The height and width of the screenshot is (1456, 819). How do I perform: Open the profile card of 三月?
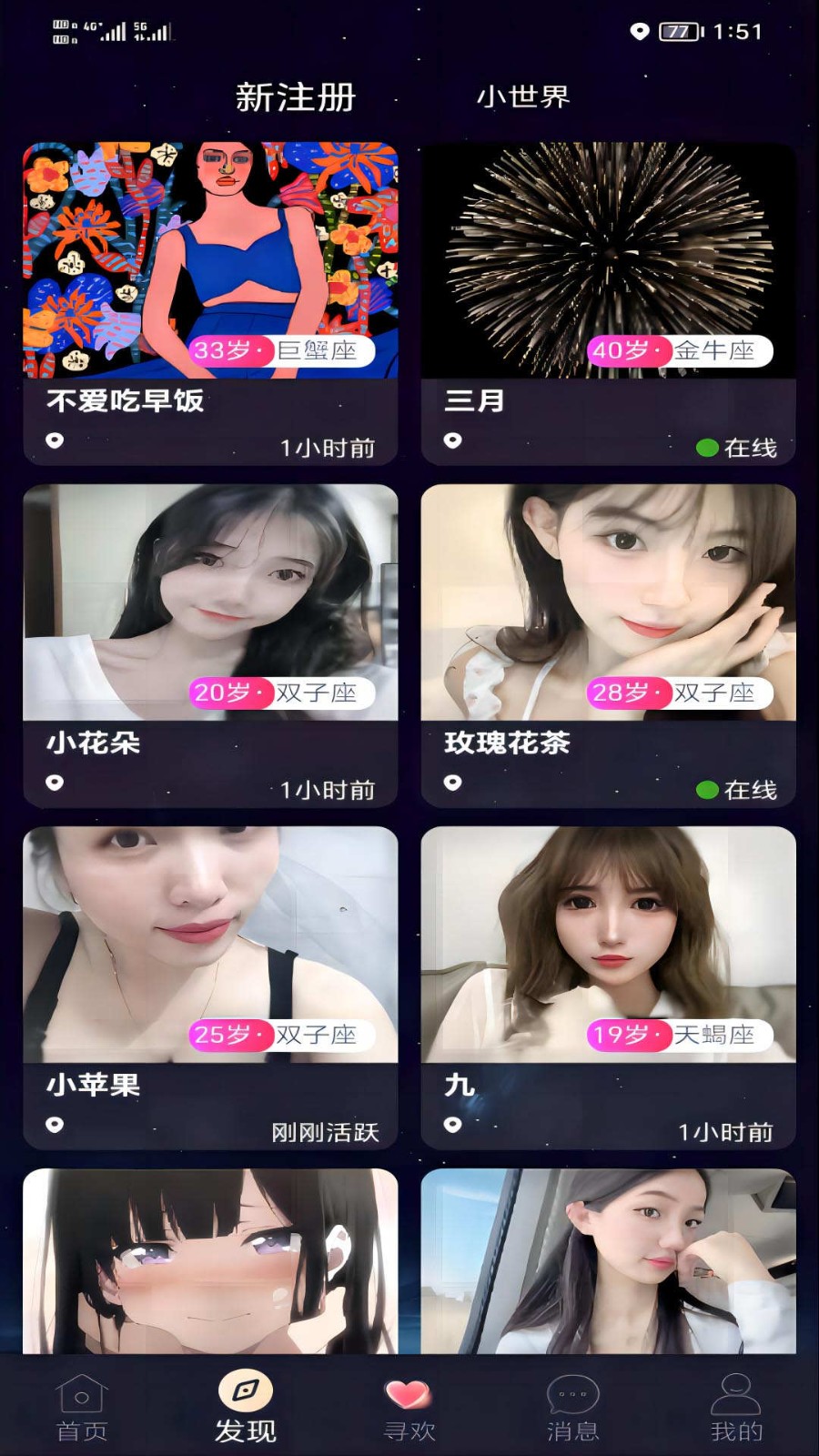[608, 304]
